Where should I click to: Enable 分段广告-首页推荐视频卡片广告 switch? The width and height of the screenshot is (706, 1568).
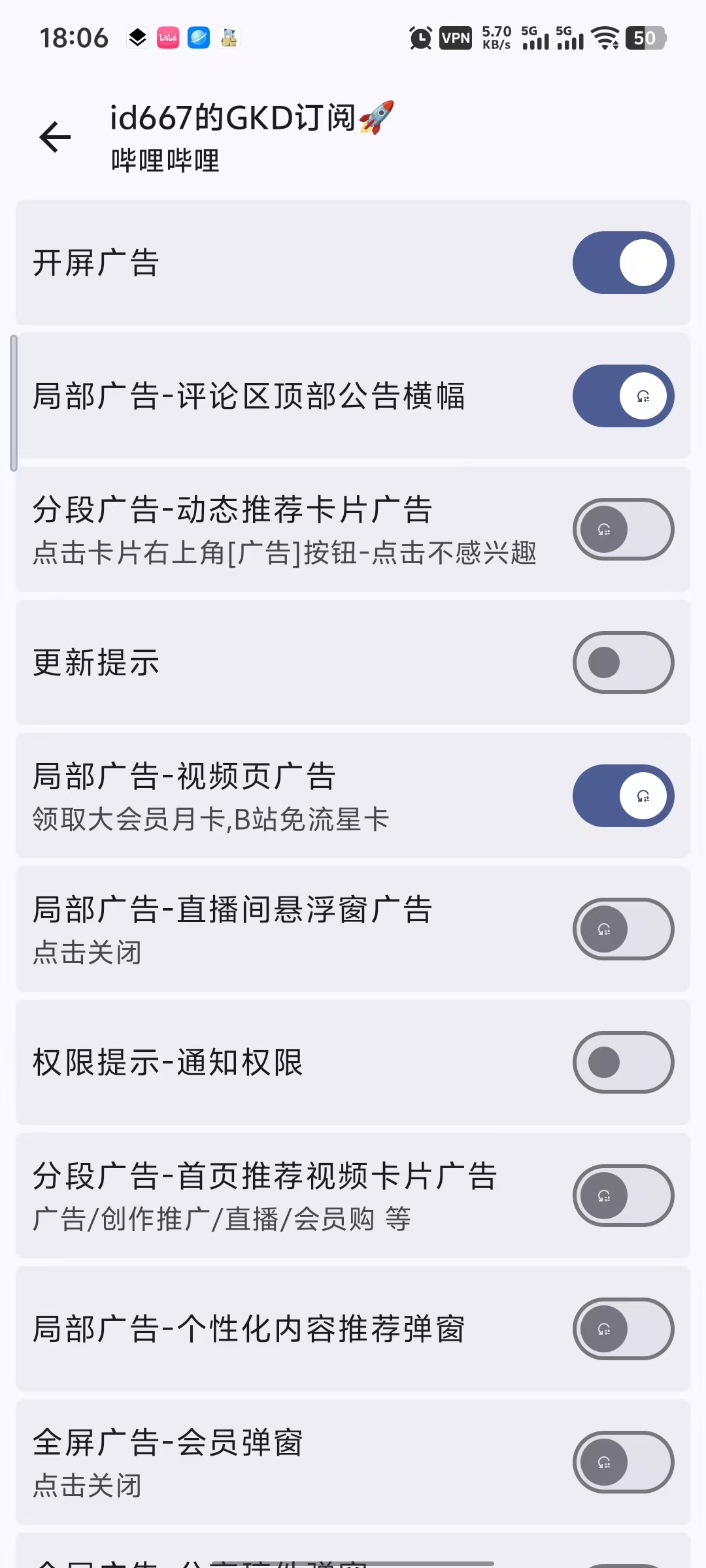click(x=623, y=1196)
